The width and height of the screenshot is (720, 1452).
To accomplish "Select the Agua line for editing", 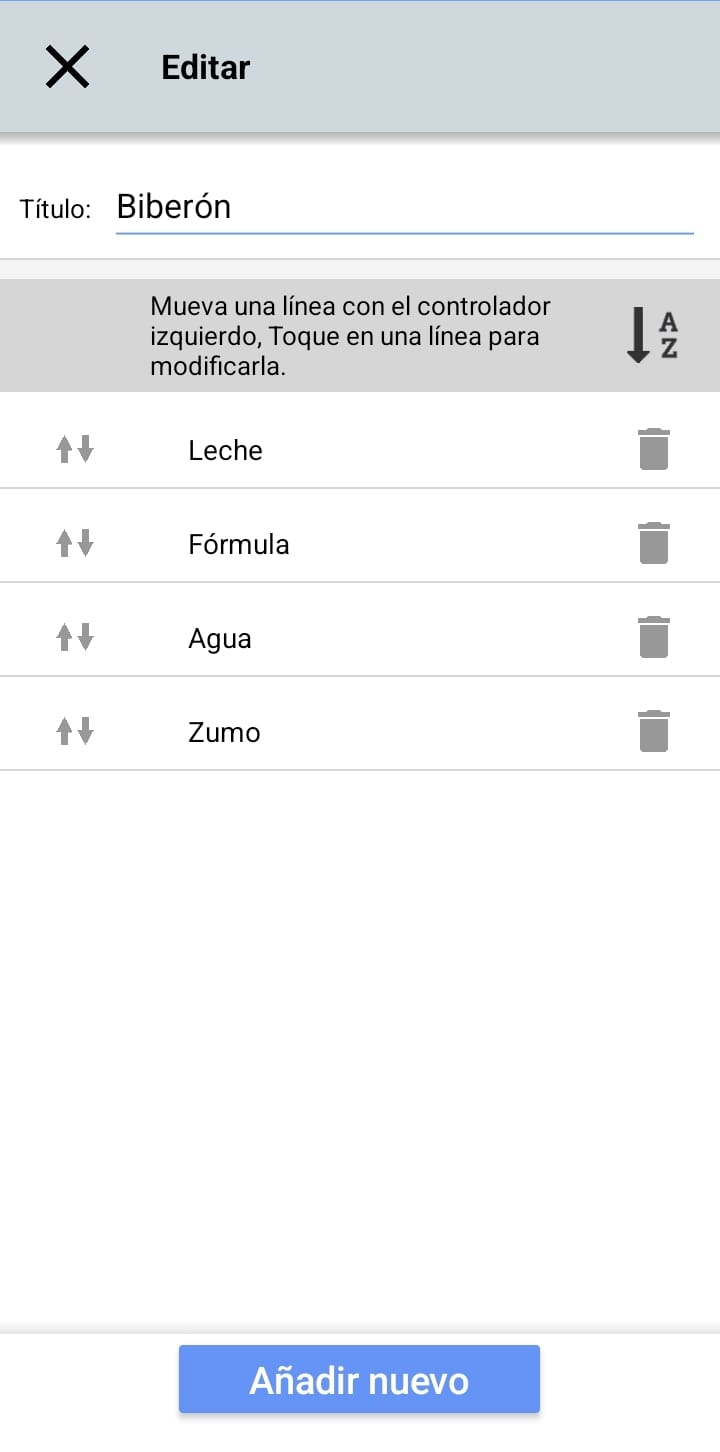I will pos(220,638).
